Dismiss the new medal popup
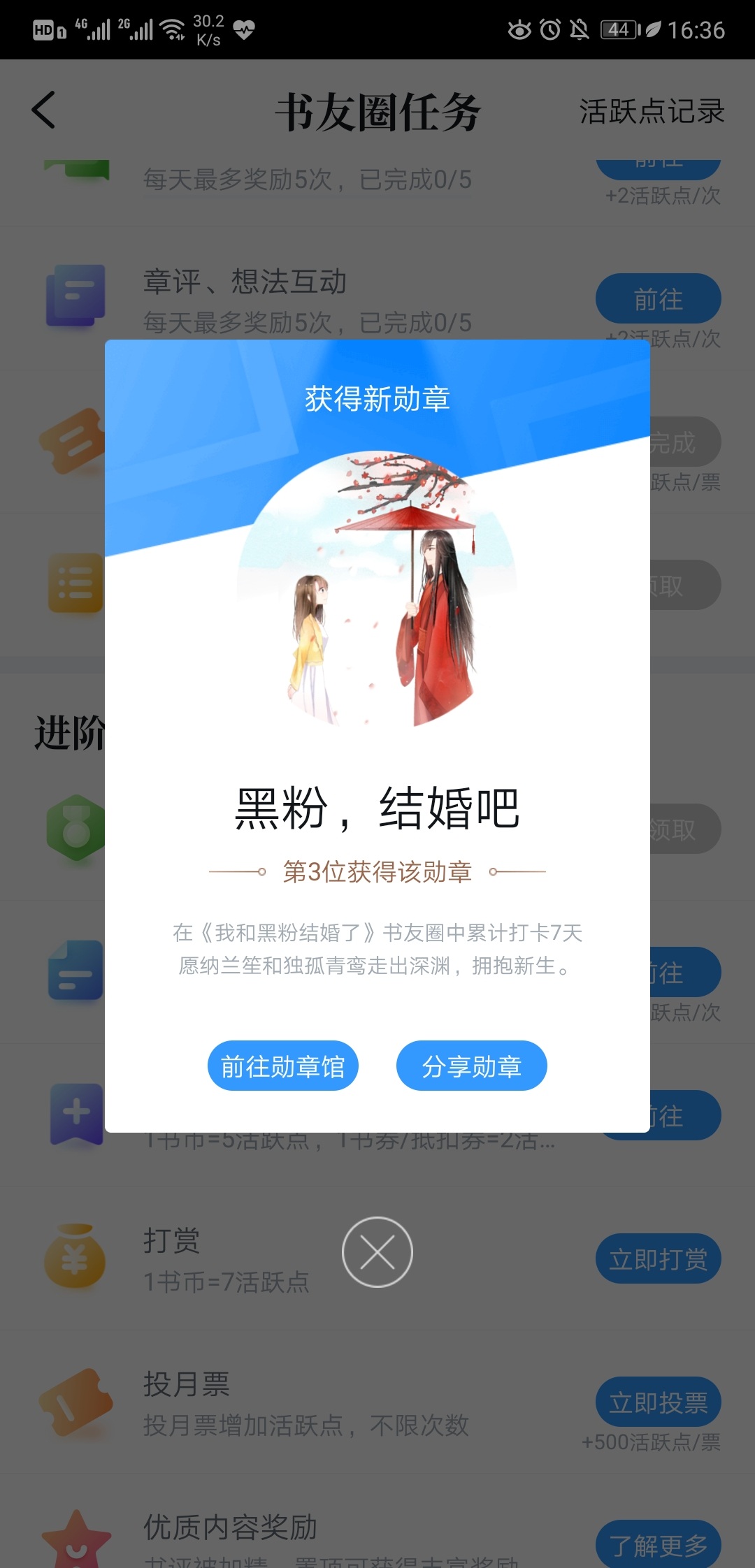The image size is (755, 1568). tap(377, 1252)
